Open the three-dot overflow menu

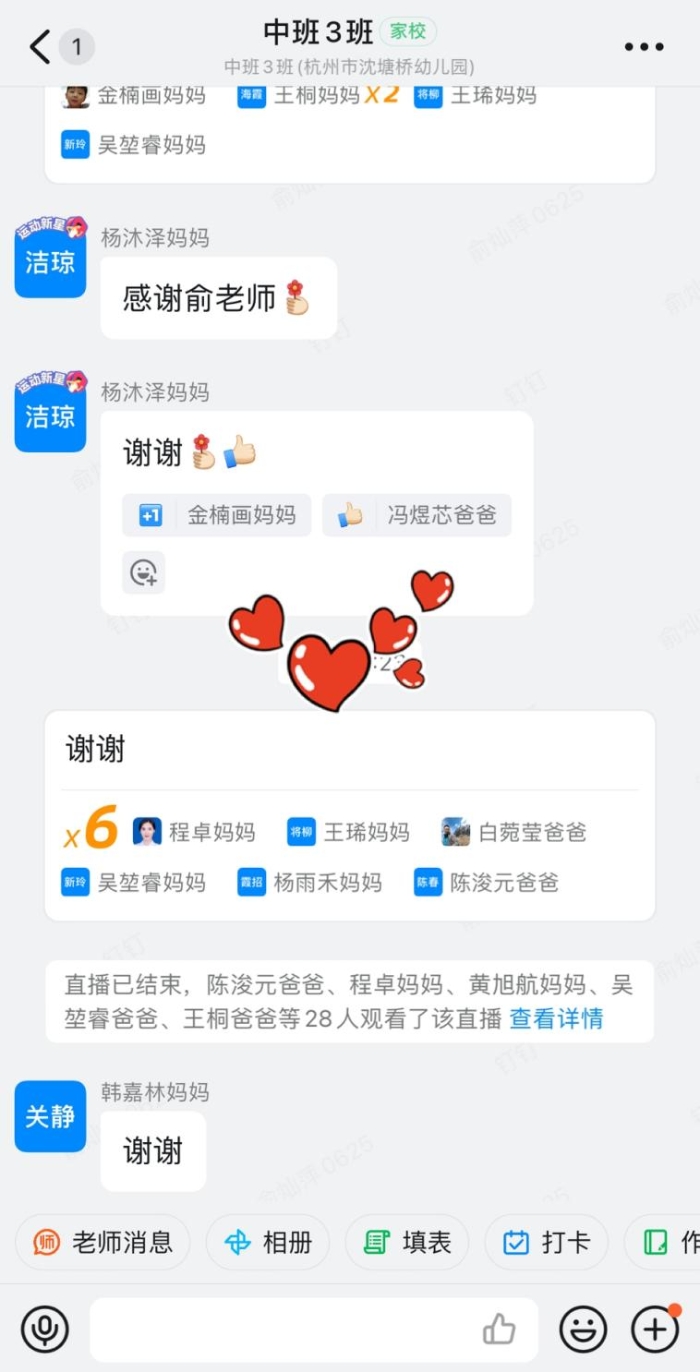pyautogui.click(x=643, y=47)
